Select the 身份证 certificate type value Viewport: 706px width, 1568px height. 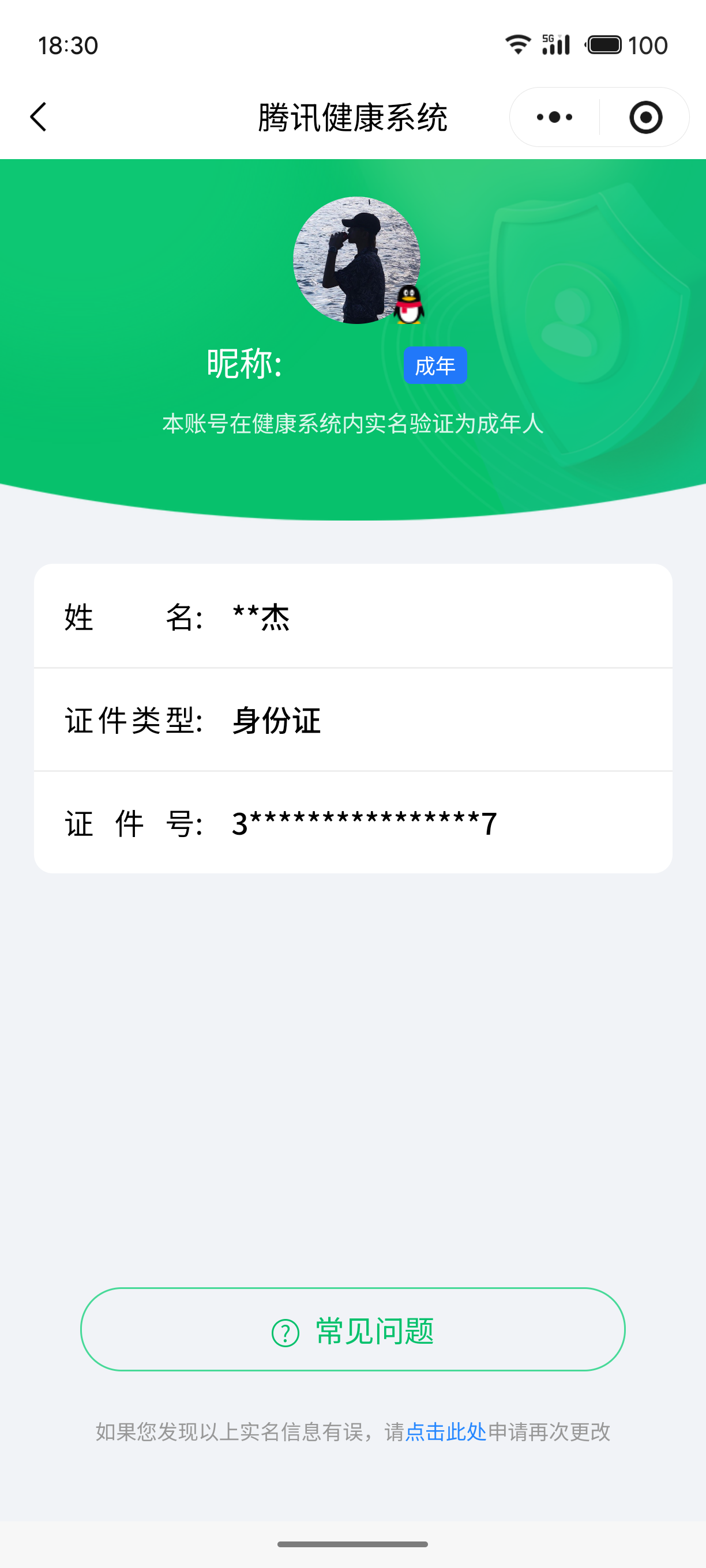coord(275,721)
